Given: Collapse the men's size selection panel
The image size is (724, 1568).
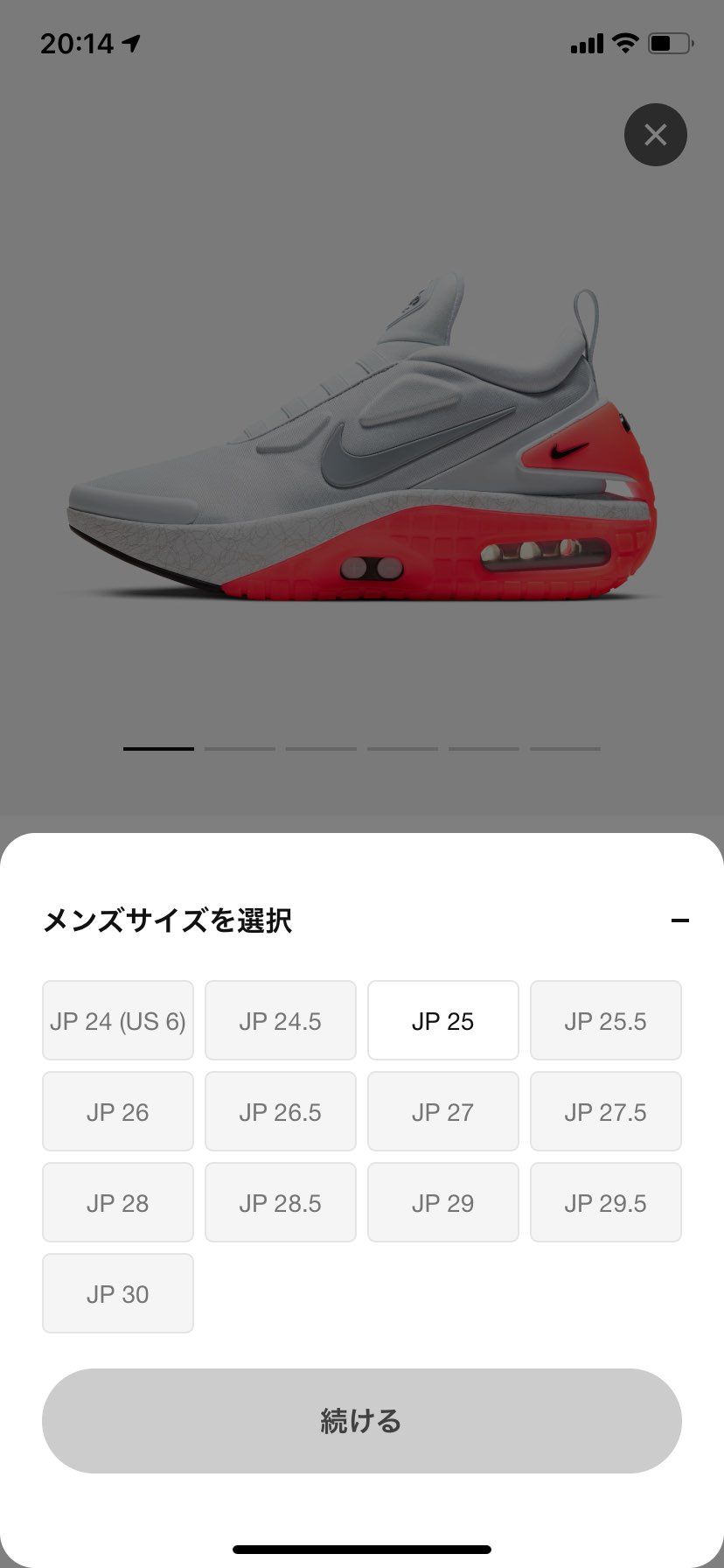Looking at the screenshot, I should coord(679,920).
